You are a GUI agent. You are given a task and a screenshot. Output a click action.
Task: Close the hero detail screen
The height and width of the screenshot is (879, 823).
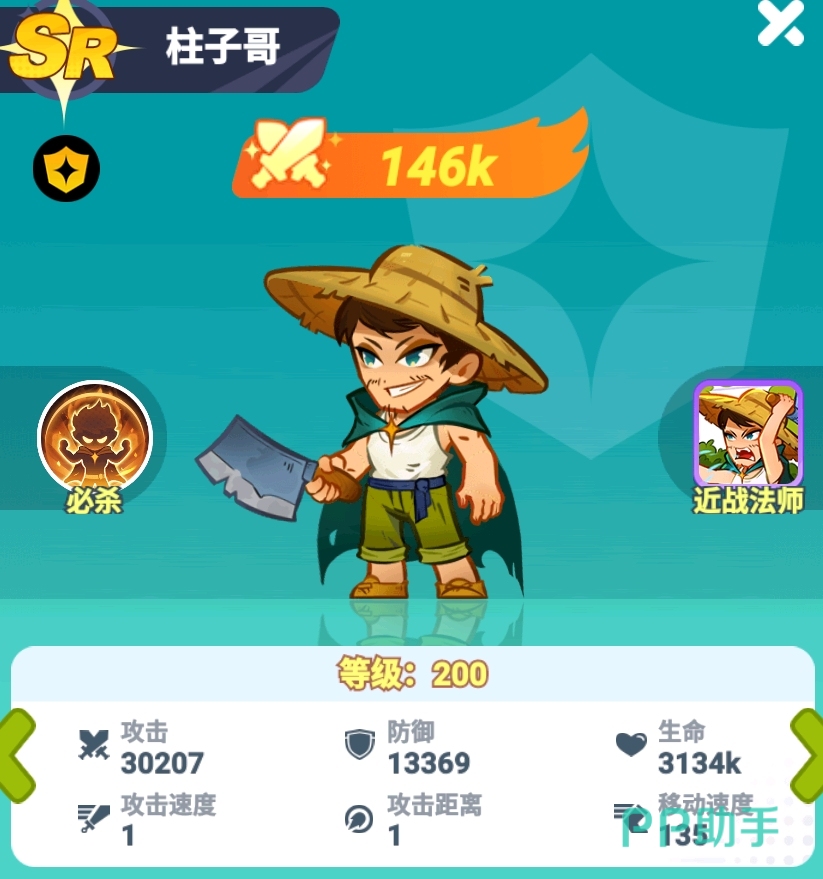tap(780, 22)
